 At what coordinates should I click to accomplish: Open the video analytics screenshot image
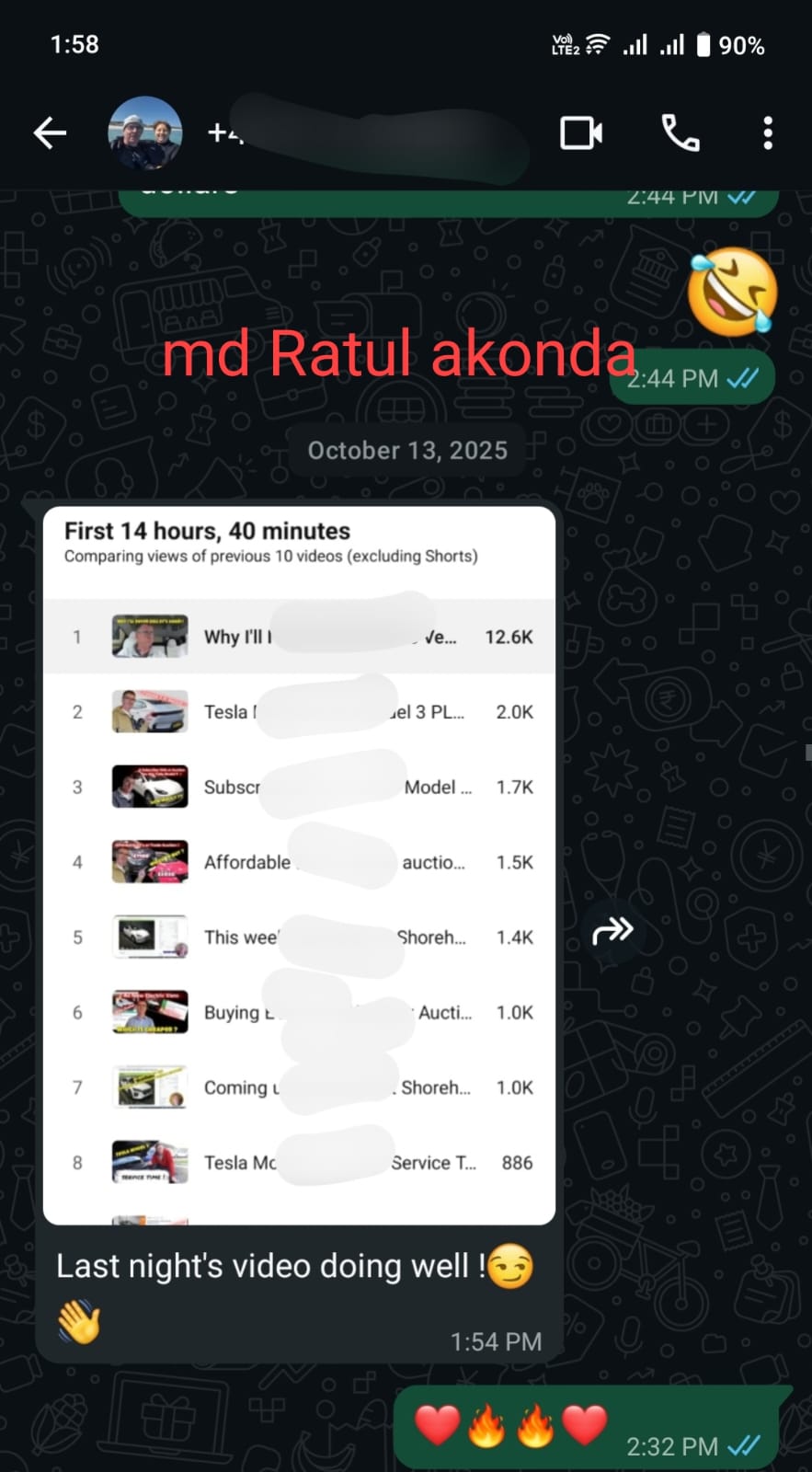click(299, 865)
